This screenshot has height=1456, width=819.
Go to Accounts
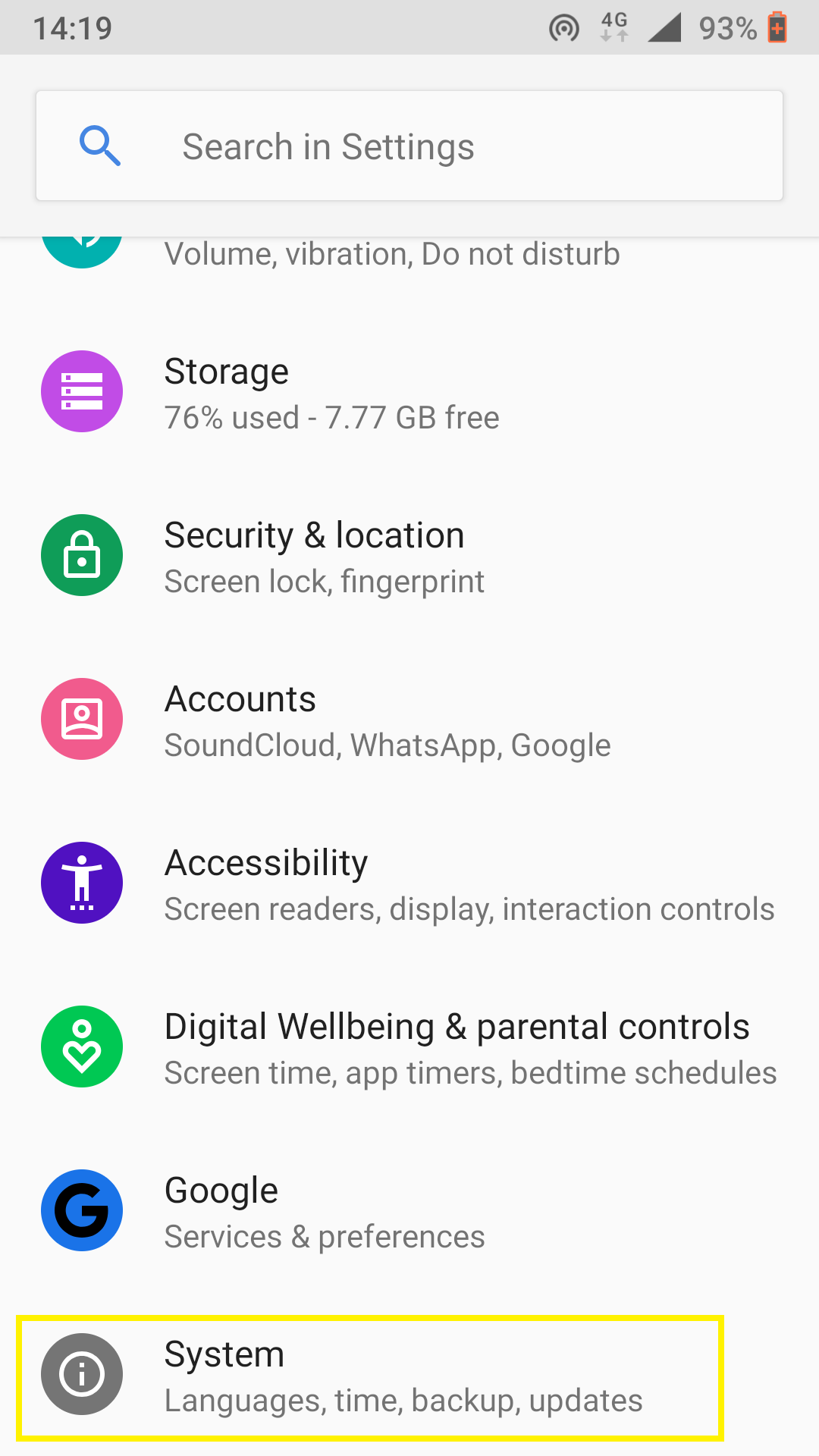click(409, 720)
